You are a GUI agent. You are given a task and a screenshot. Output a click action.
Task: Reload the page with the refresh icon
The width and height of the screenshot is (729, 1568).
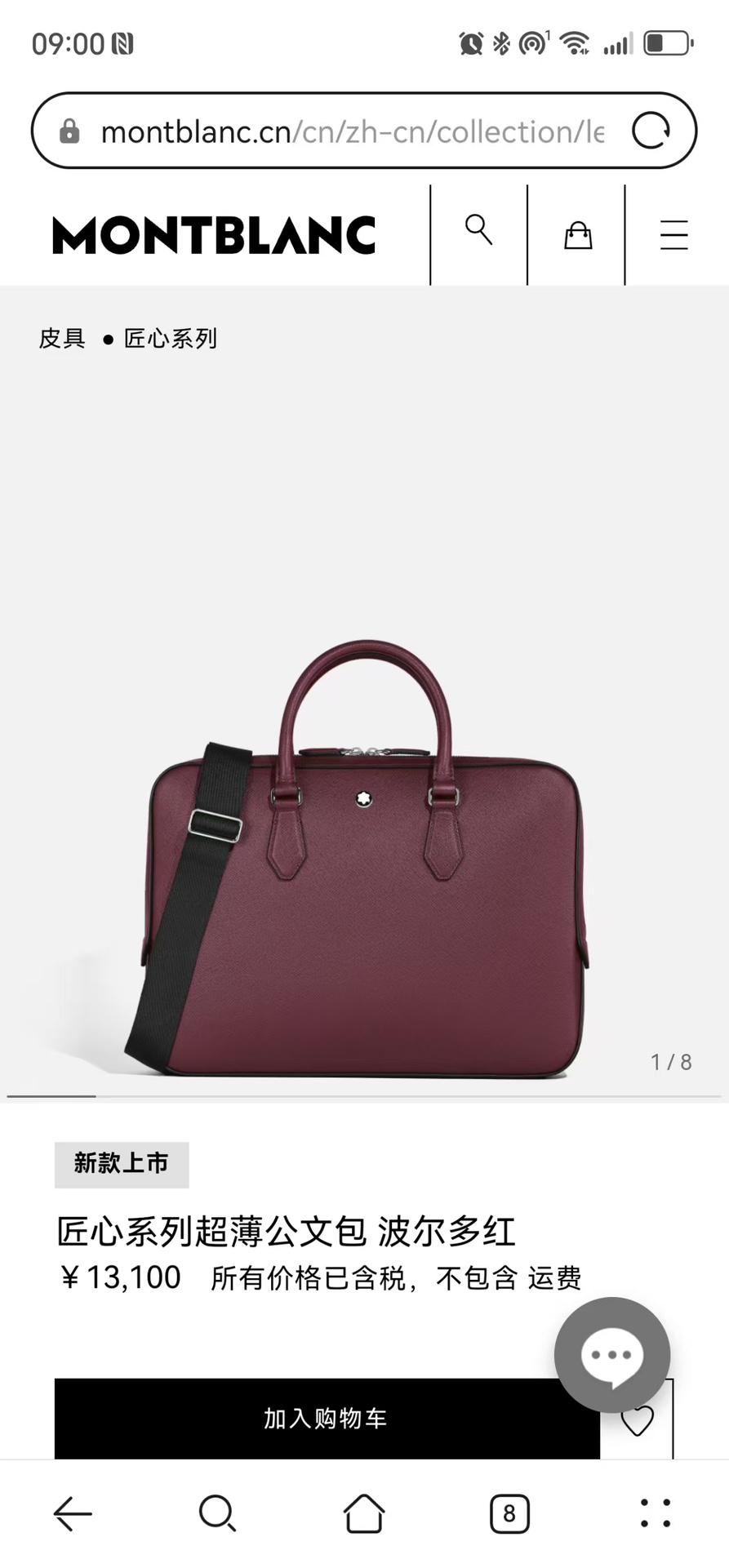pyautogui.click(x=651, y=131)
